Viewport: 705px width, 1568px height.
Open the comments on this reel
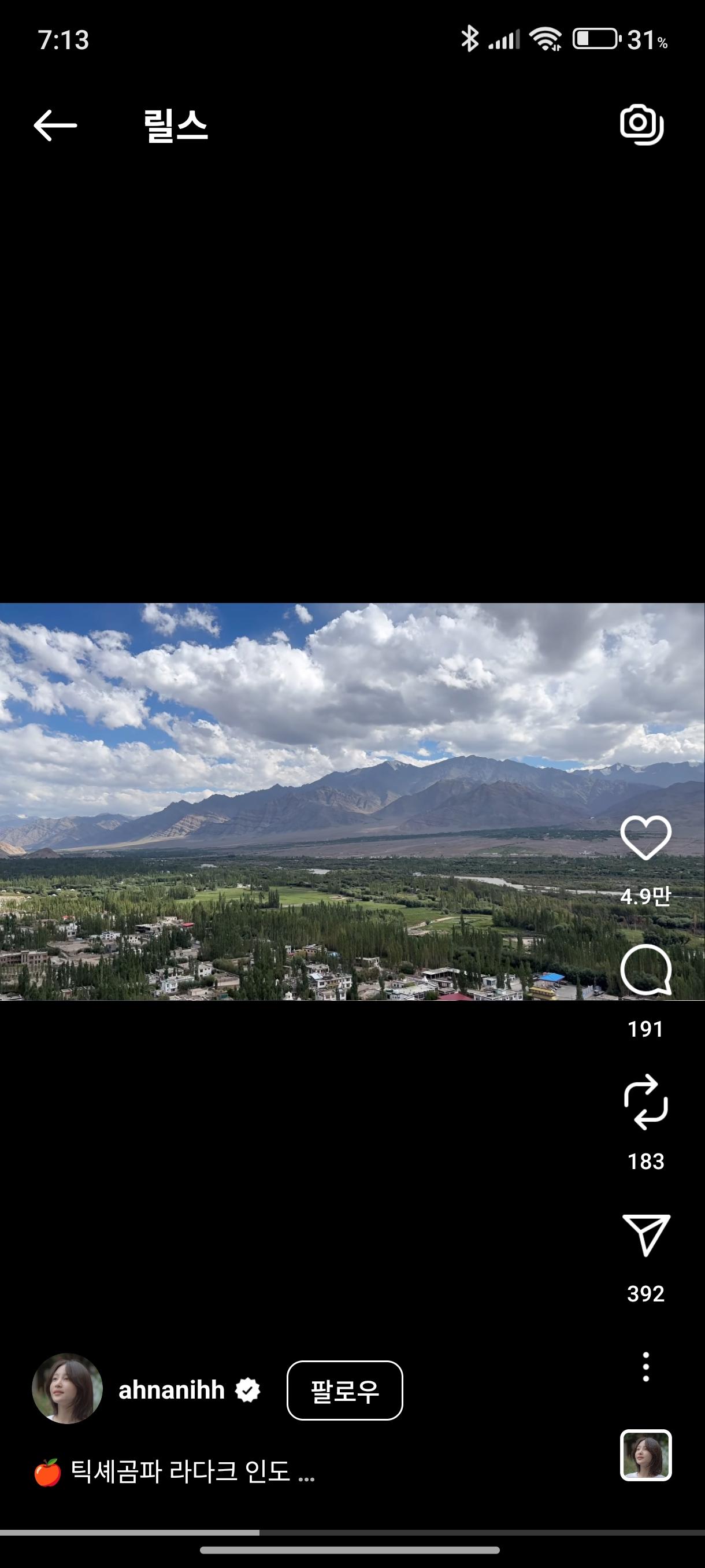point(645,970)
